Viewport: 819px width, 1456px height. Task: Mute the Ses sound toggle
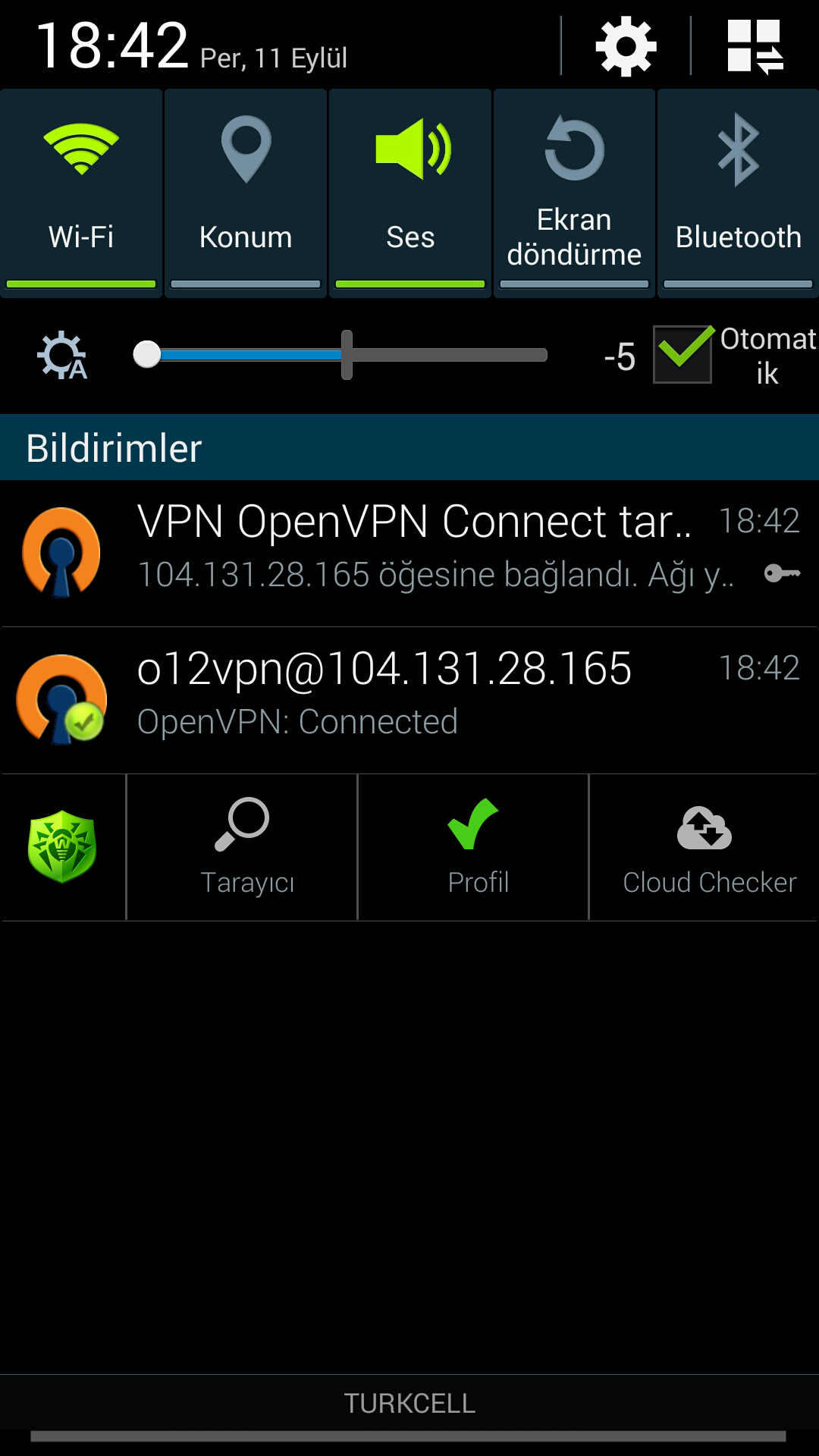(x=410, y=193)
